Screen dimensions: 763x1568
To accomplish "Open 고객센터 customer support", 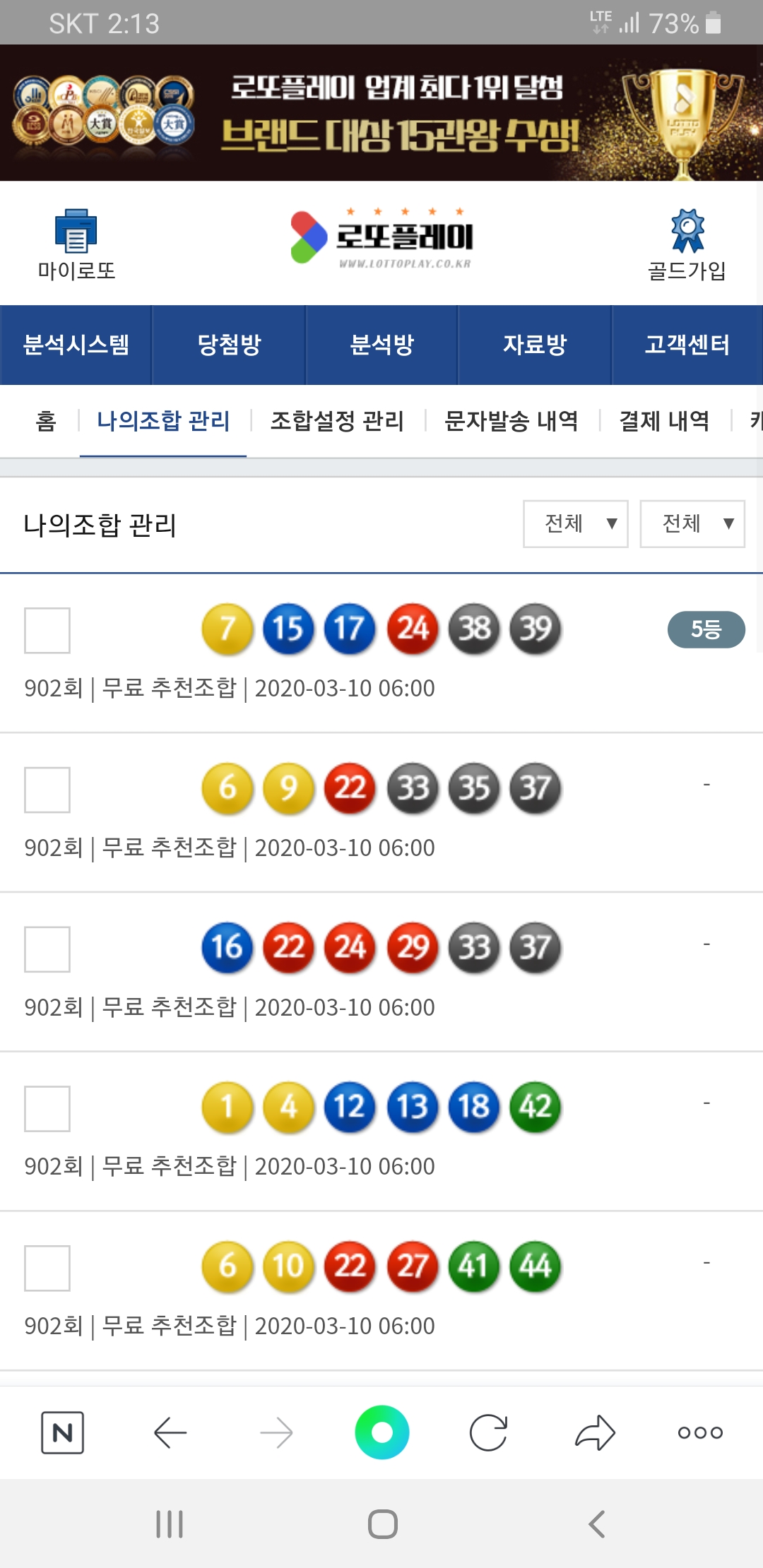I will click(x=687, y=345).
